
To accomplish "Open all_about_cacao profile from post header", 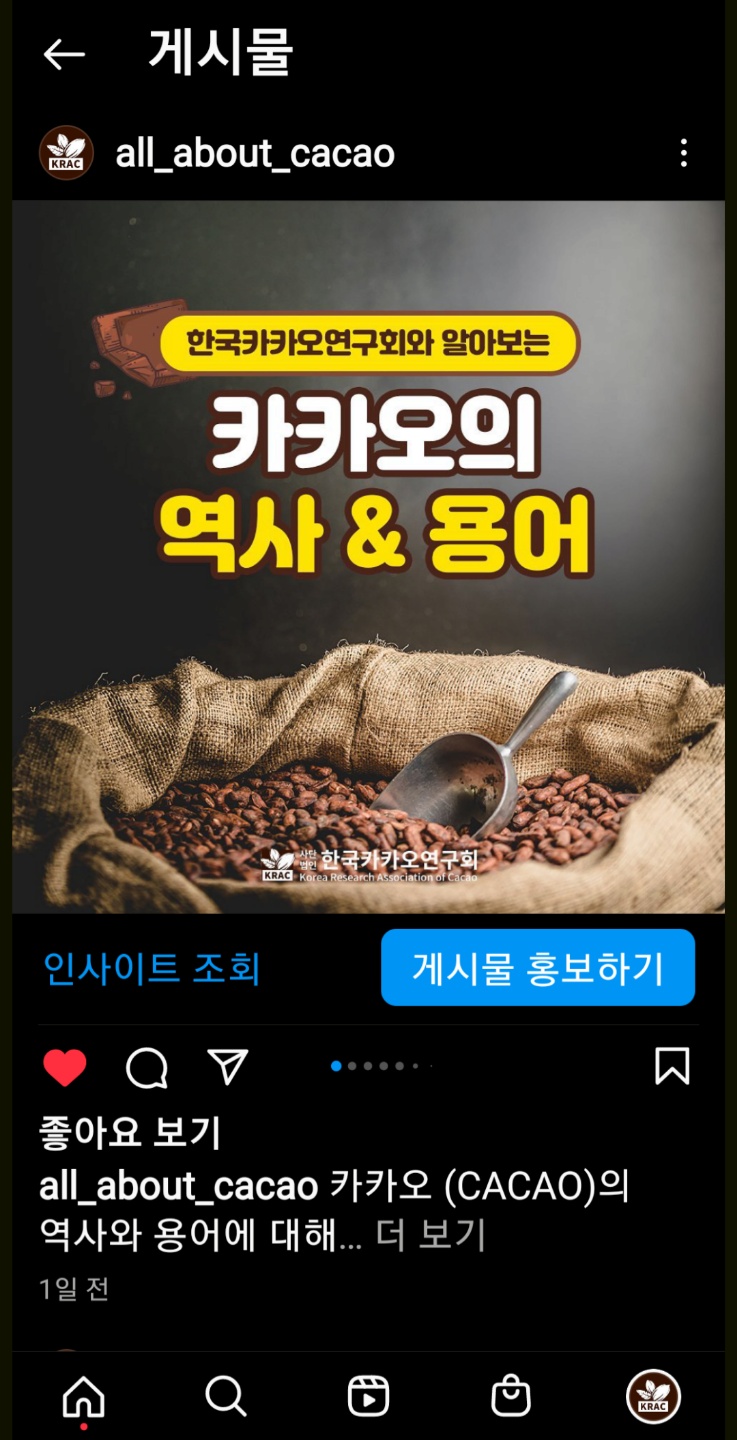I will coord(254,154).
